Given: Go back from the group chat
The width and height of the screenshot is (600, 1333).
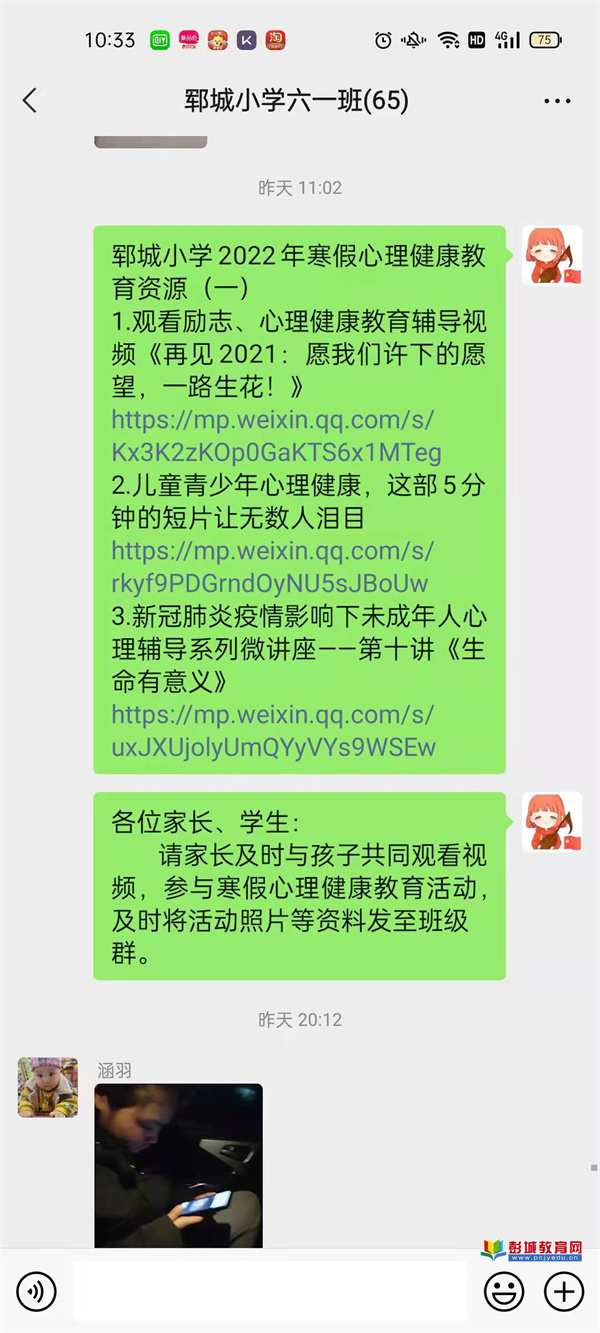Looking at the screenshot, I should 30,100.
